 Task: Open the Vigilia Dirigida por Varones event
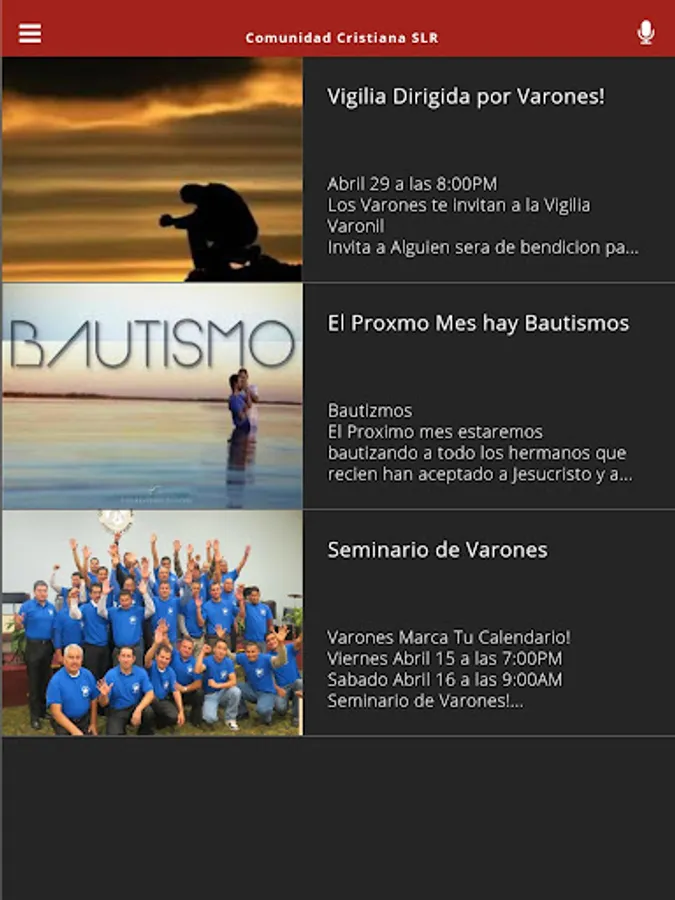pos(466,98)
